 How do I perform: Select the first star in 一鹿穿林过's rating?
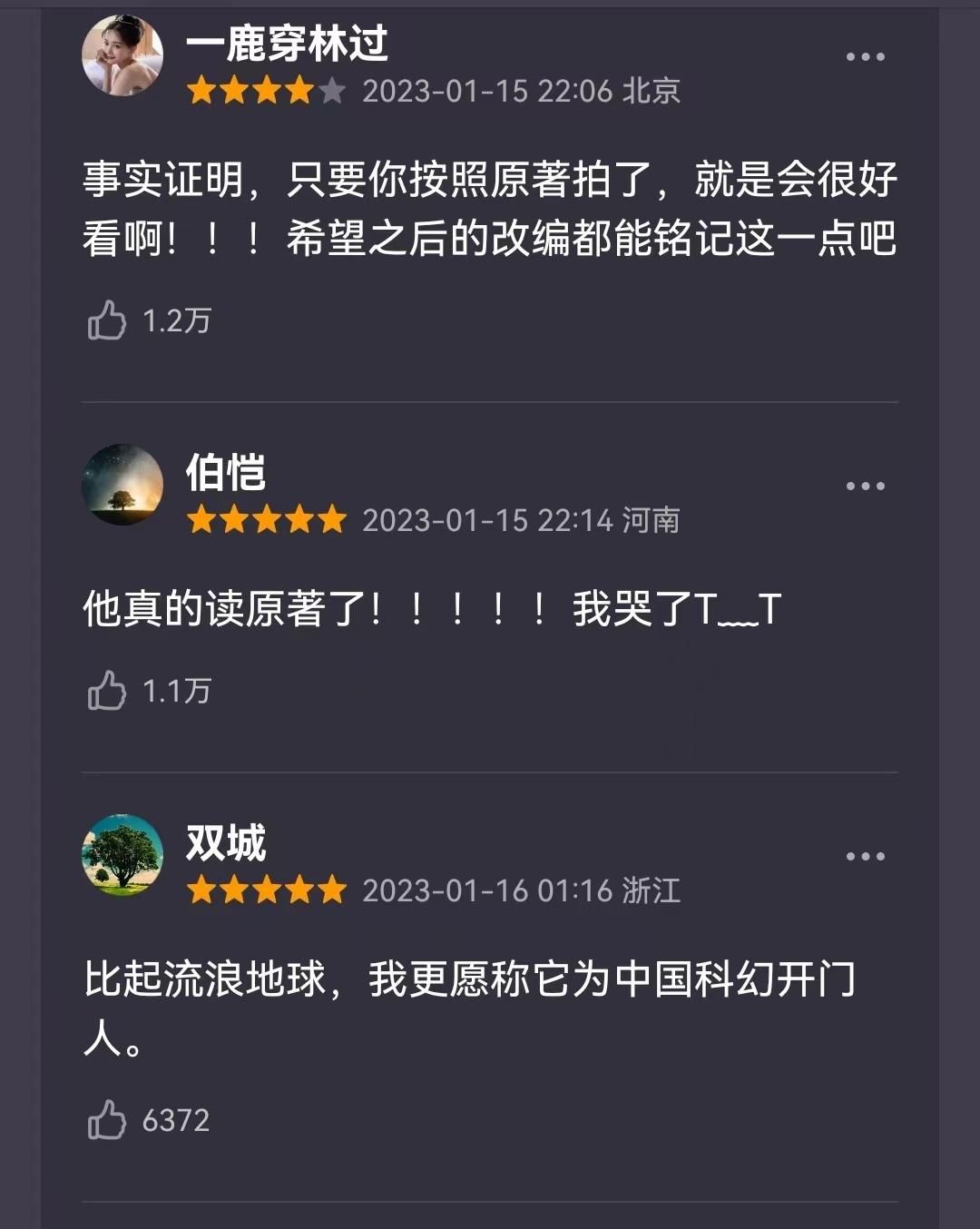coord(201,91)
